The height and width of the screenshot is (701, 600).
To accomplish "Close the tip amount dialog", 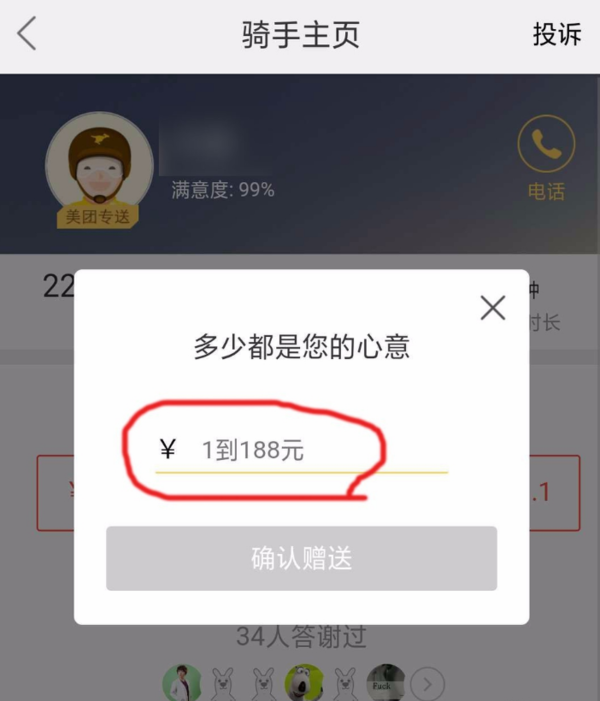I will (x=492, y=308).
